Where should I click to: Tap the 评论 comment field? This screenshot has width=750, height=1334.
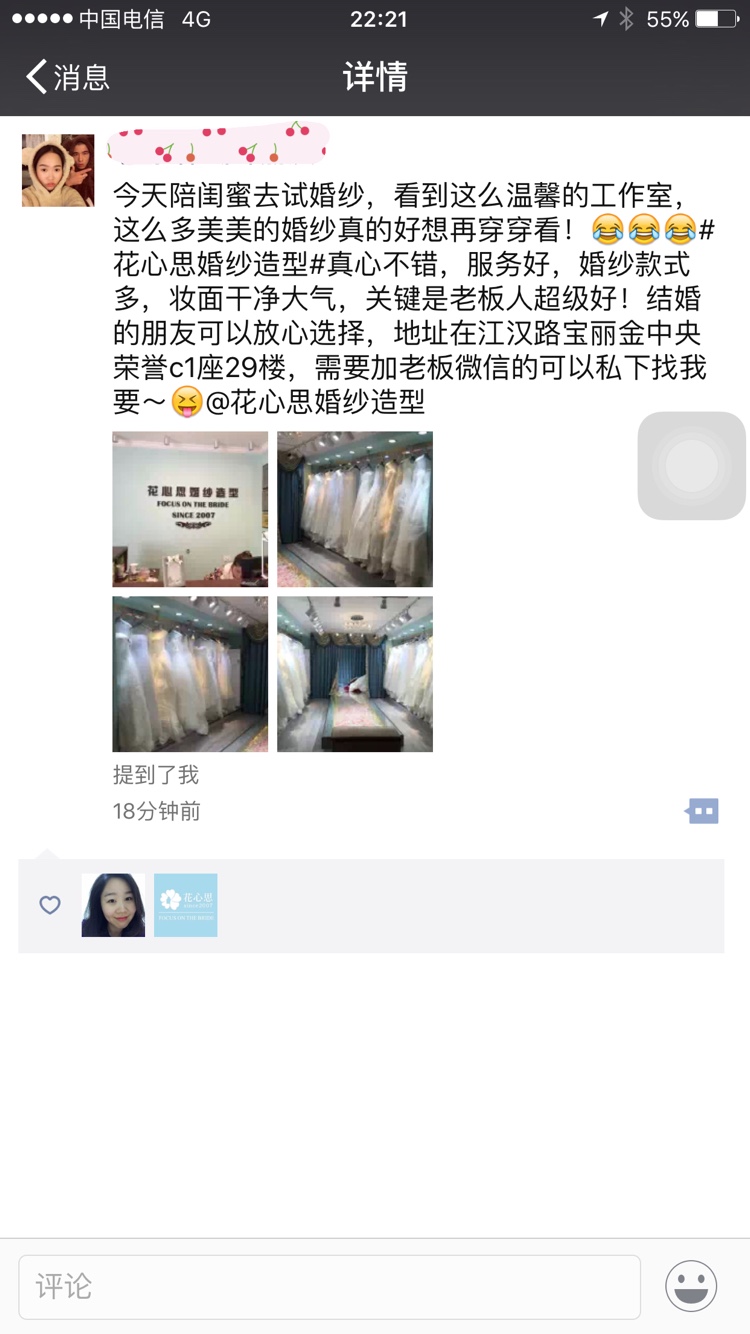[x=330, y=1287]
